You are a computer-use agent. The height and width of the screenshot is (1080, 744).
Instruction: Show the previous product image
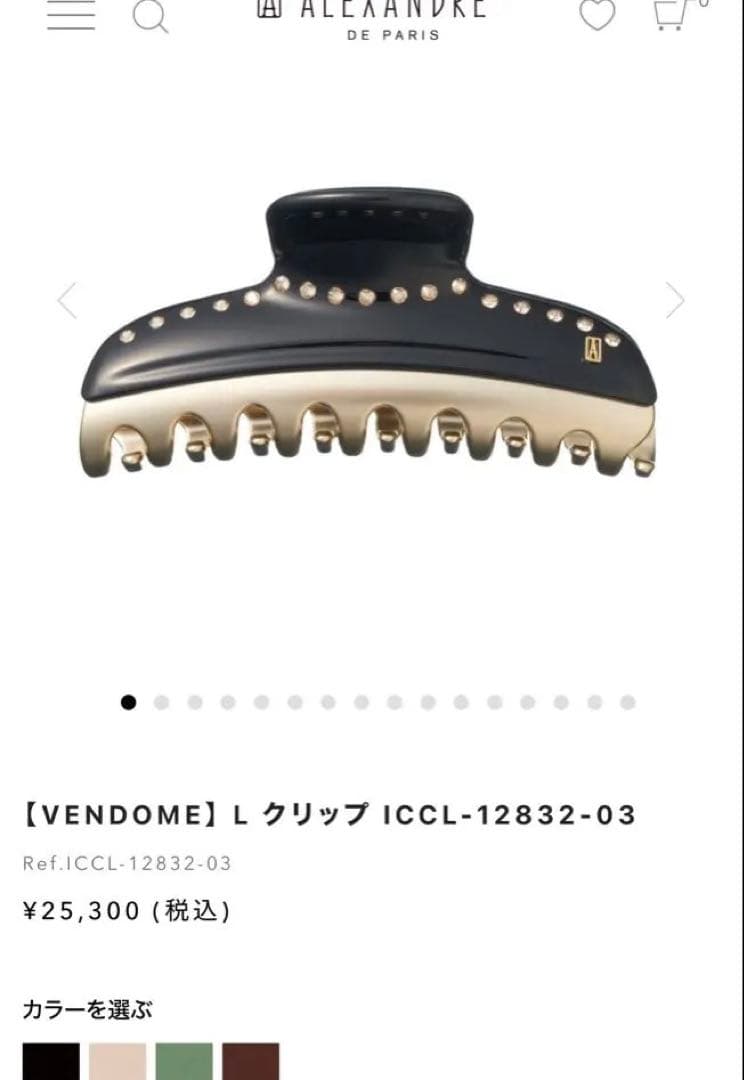(x=67, y=300)
